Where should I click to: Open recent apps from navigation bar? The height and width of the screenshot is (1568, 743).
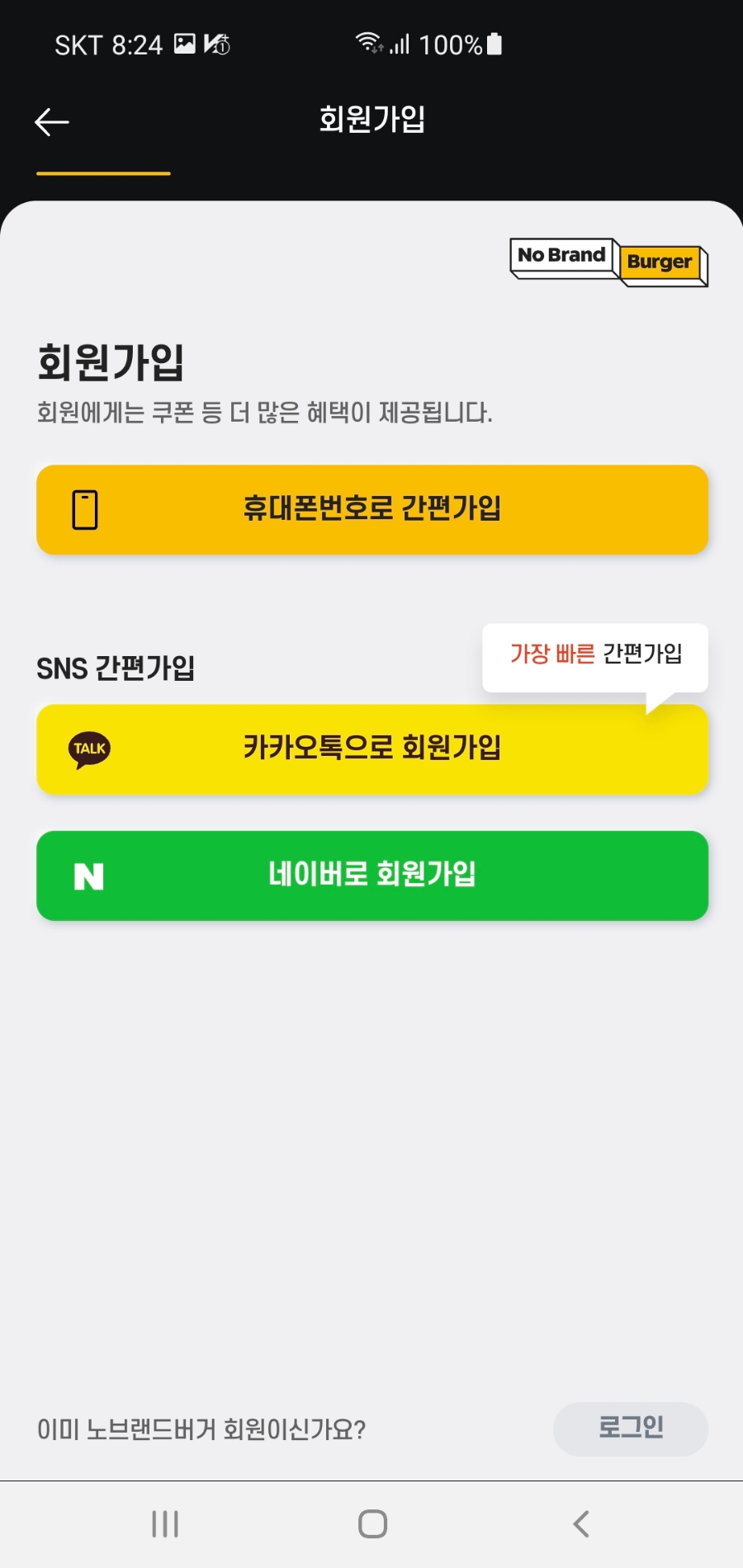[165, 1523]
